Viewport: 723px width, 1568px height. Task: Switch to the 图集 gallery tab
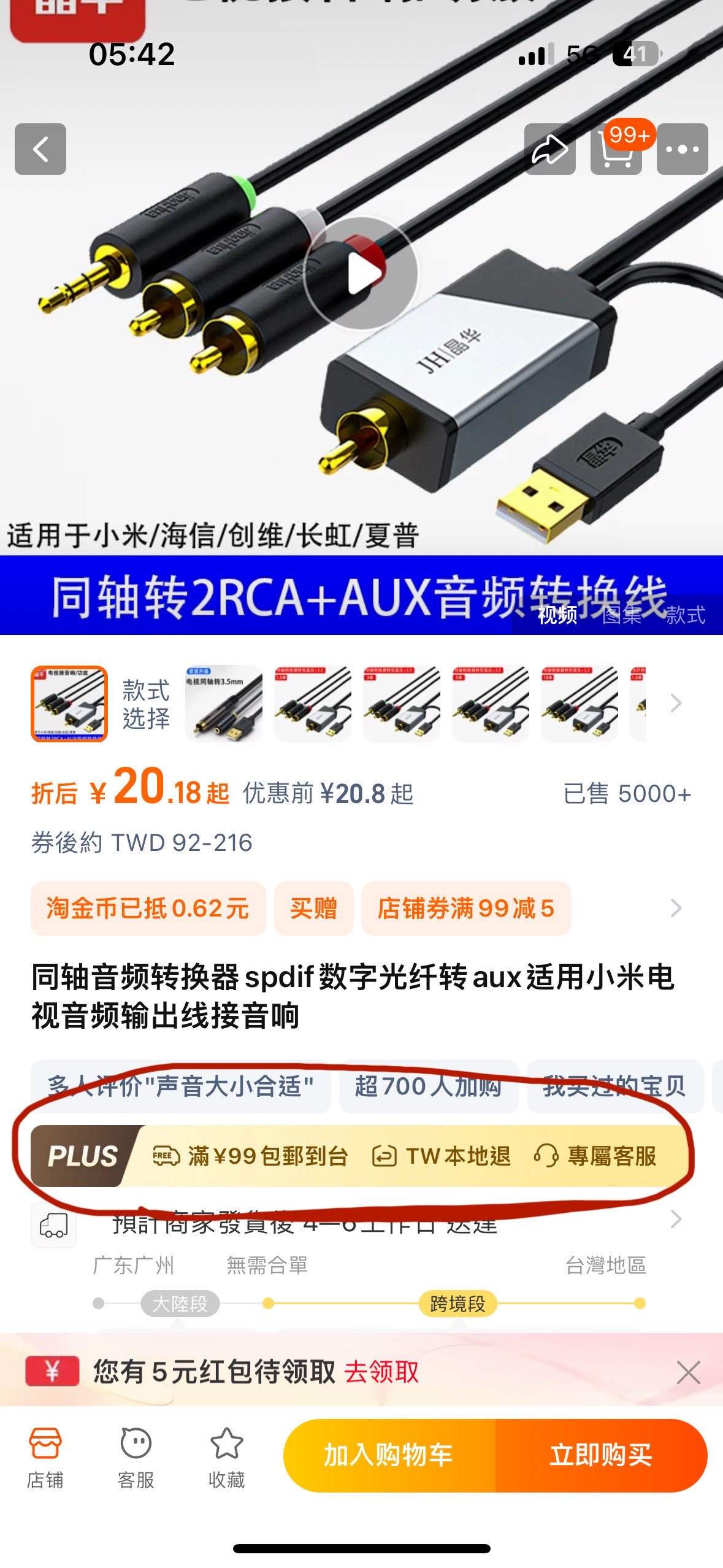[x=621, y=614]
